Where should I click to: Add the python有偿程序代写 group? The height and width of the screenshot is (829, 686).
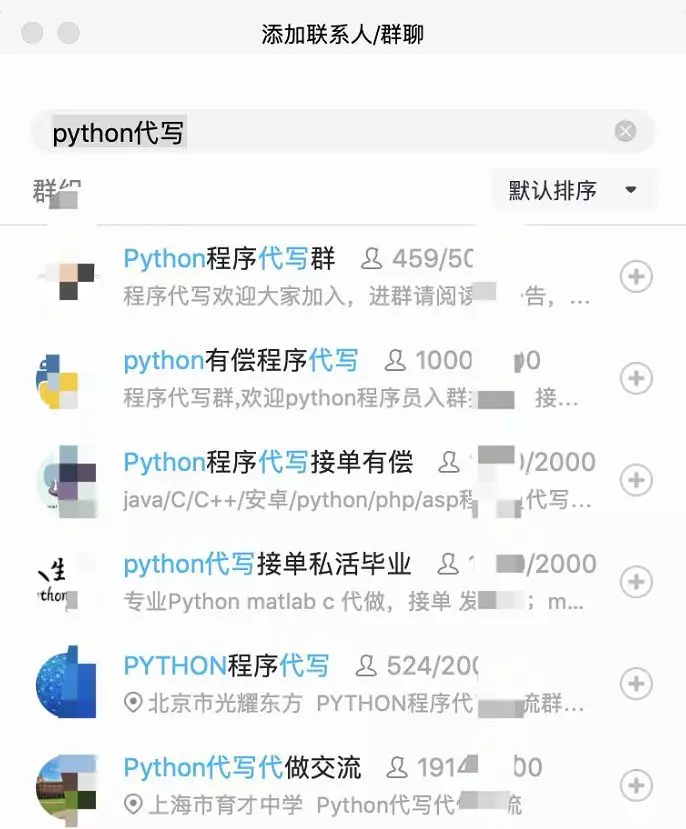pos(636,378)
